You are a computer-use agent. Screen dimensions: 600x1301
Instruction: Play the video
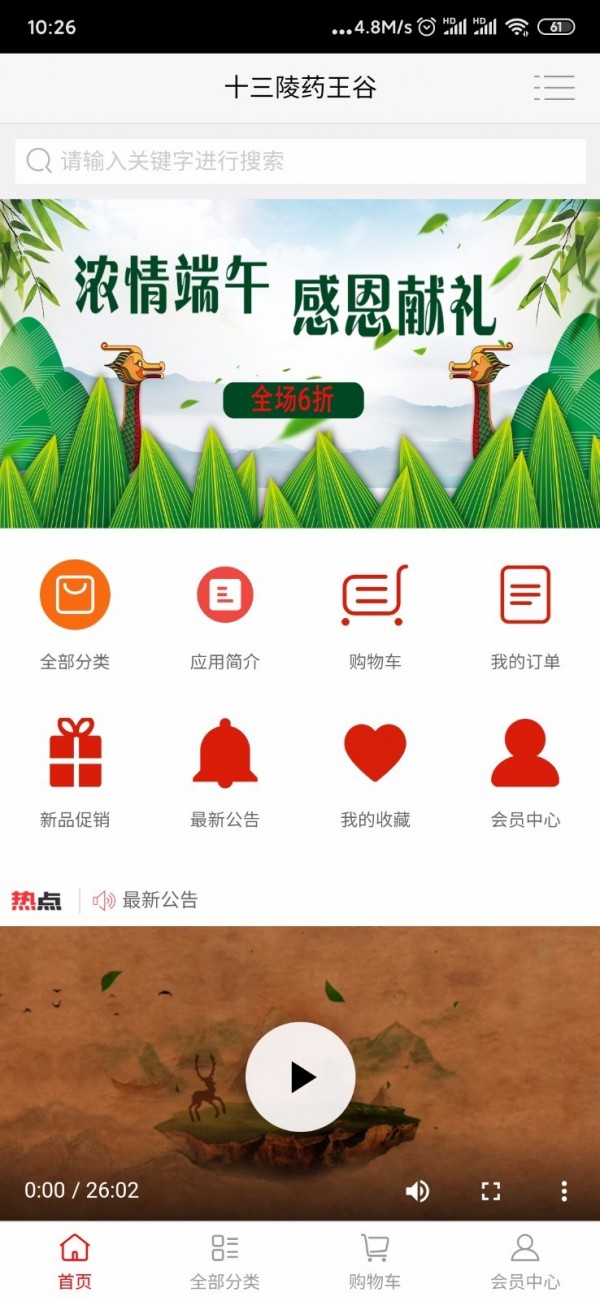[x=300, y=1077]
